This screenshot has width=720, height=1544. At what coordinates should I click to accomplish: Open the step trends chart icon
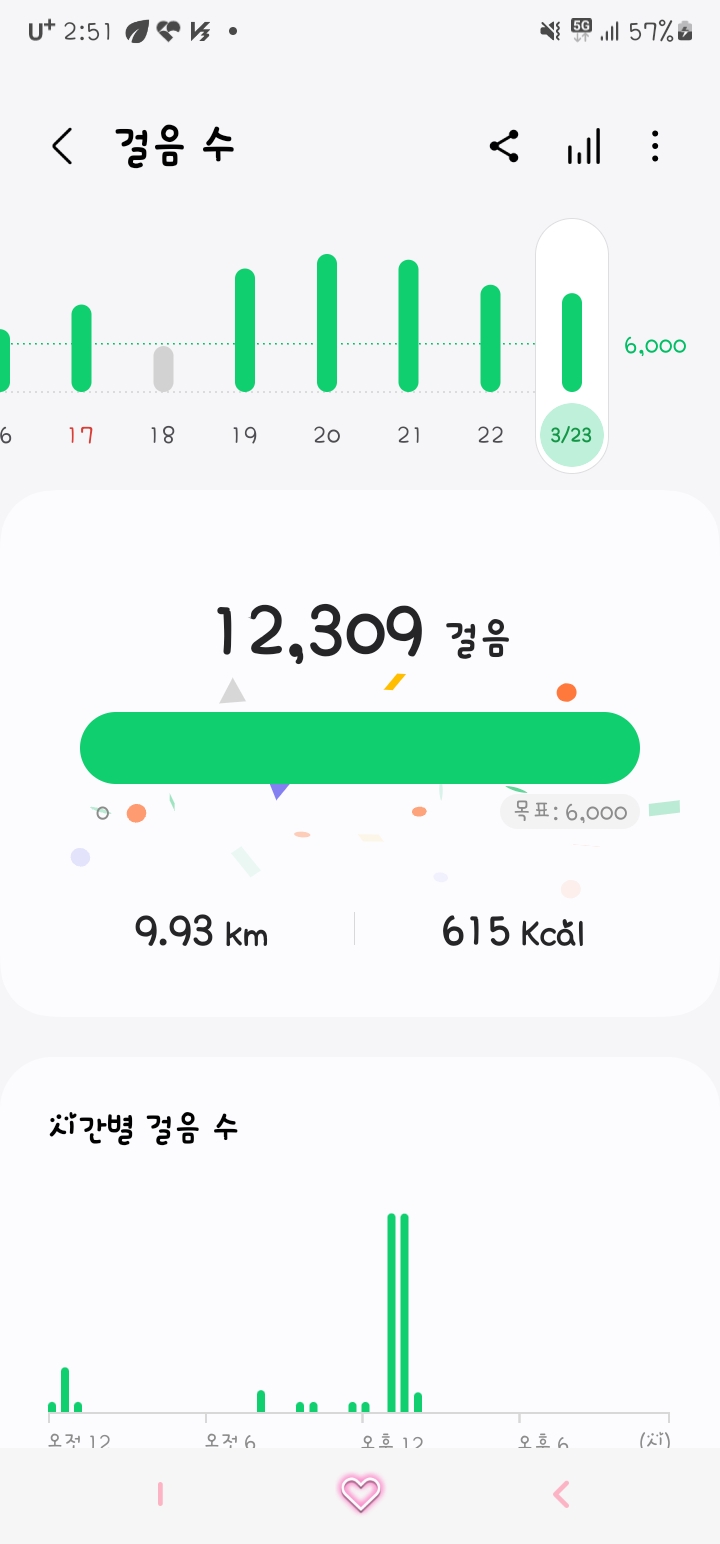(584, 147)
